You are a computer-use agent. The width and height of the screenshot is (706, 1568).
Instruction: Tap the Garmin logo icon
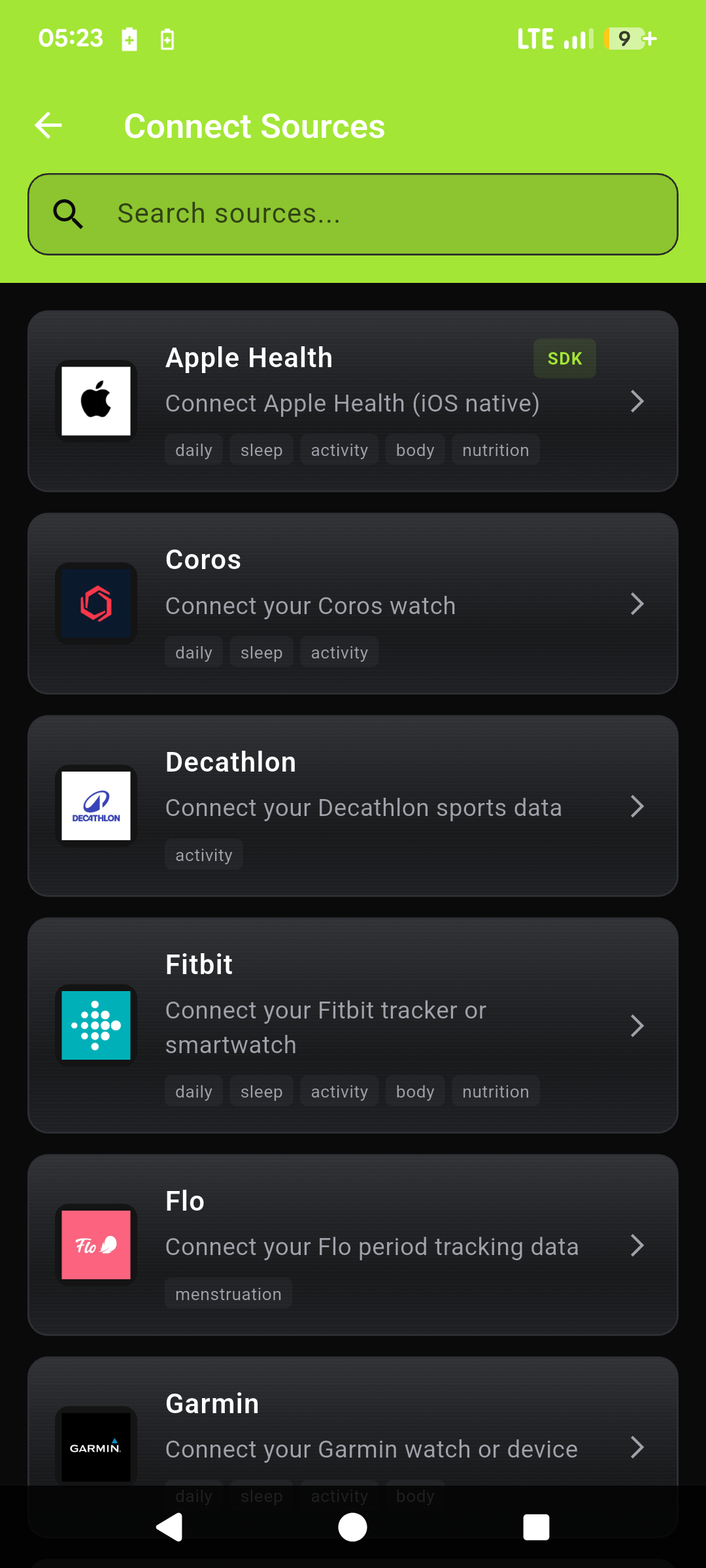click(95, 1445)
